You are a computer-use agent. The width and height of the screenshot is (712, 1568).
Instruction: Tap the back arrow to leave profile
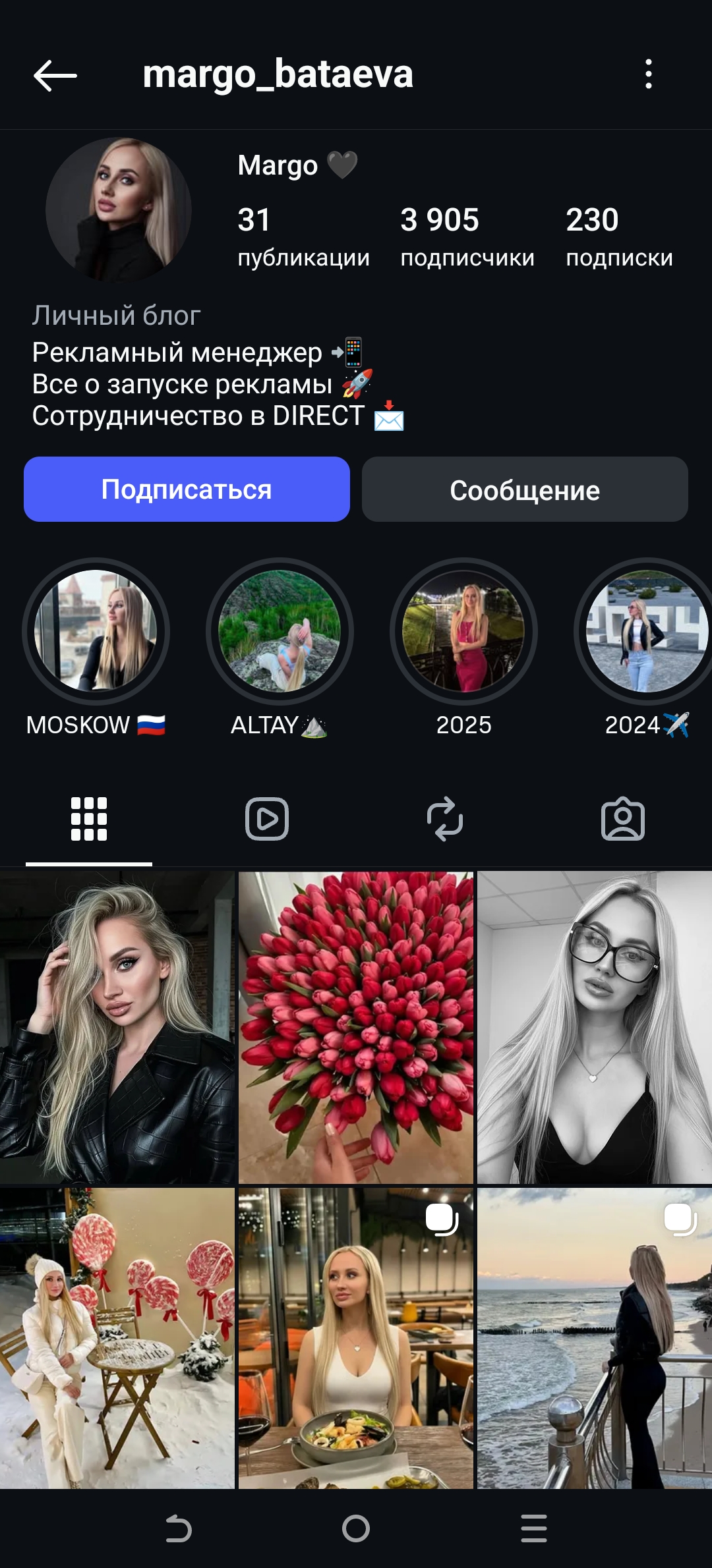click(x=53, y=74)
